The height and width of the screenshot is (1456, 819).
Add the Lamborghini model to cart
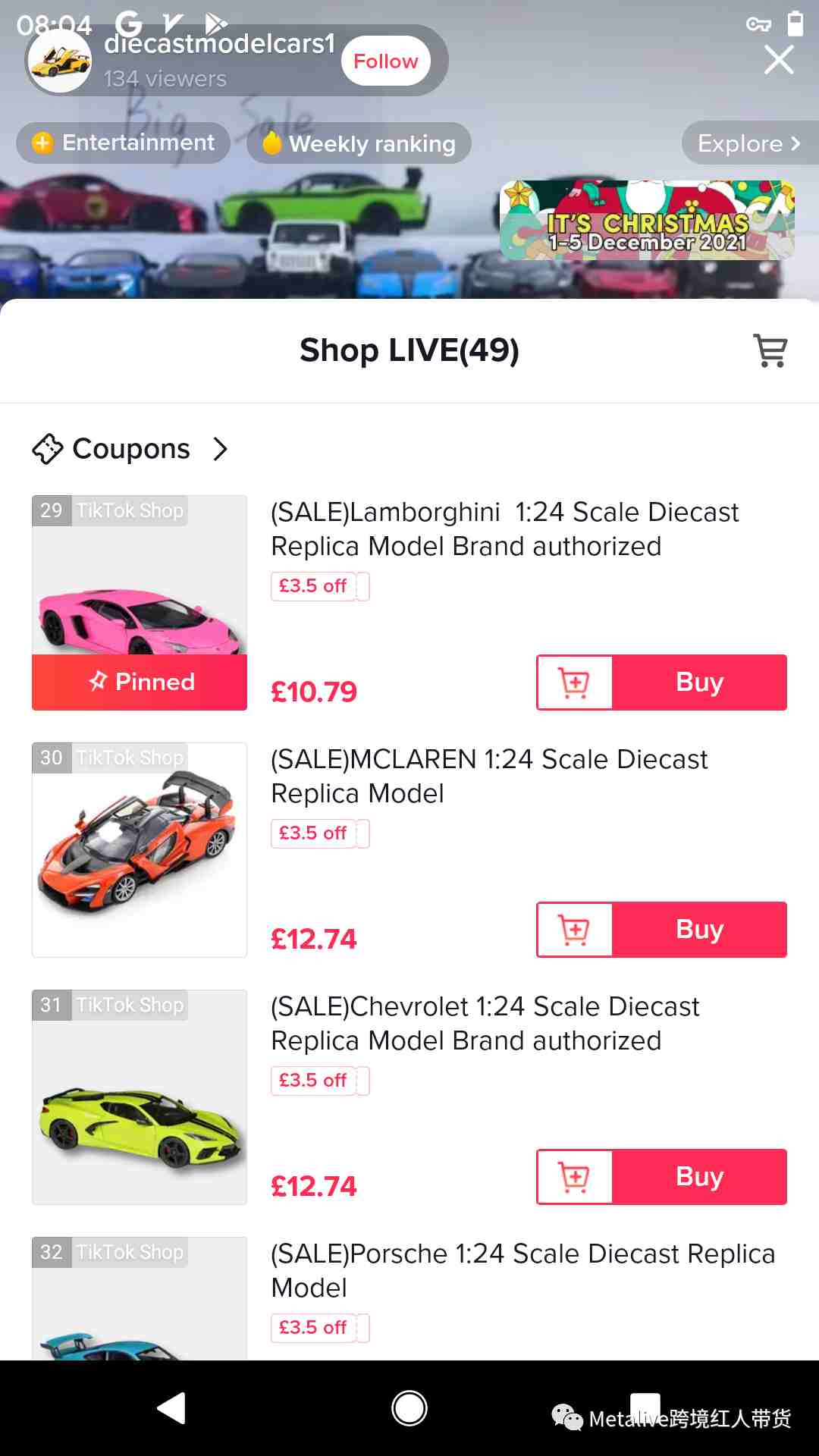(575, 682)
